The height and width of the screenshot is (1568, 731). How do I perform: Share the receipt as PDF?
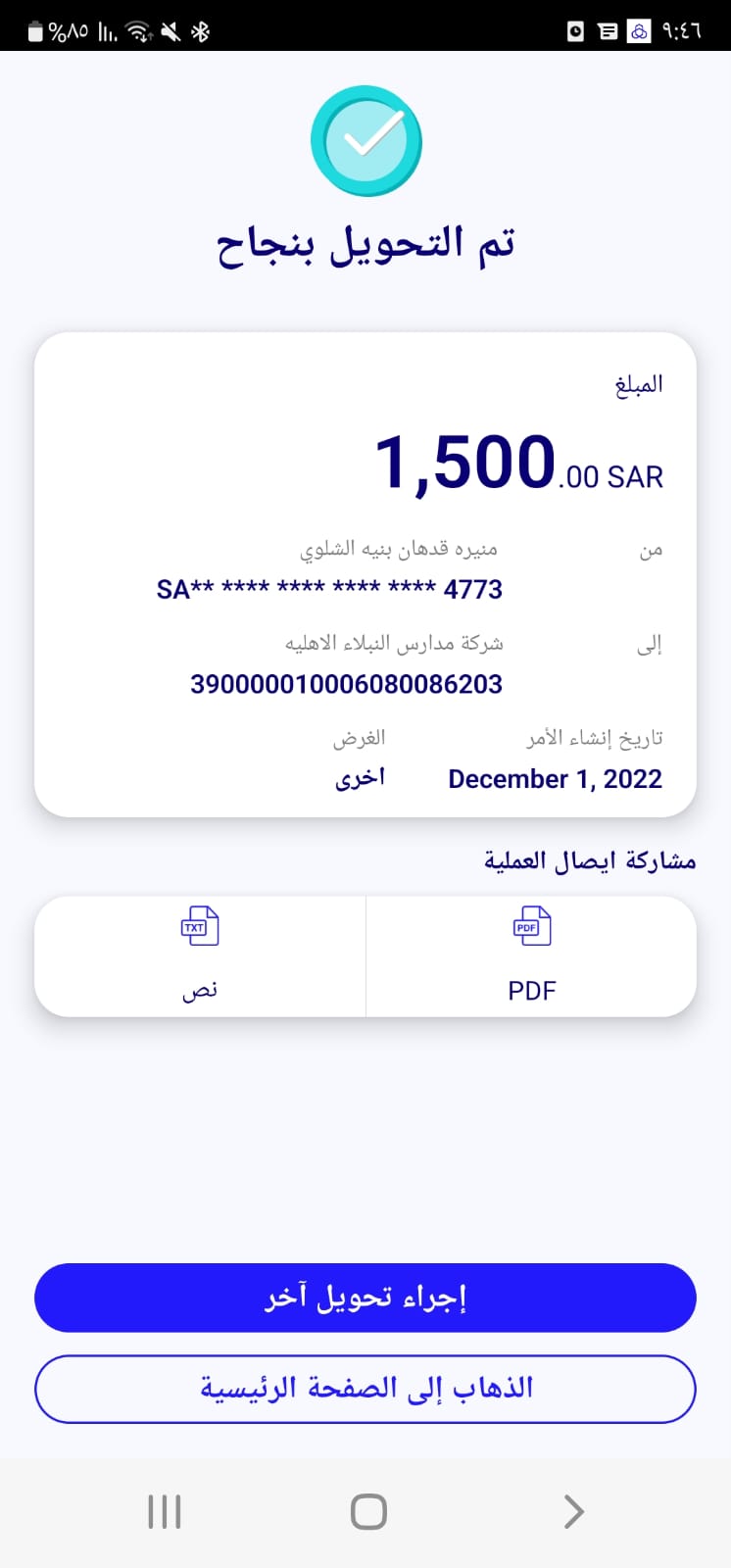pos(531,955)
